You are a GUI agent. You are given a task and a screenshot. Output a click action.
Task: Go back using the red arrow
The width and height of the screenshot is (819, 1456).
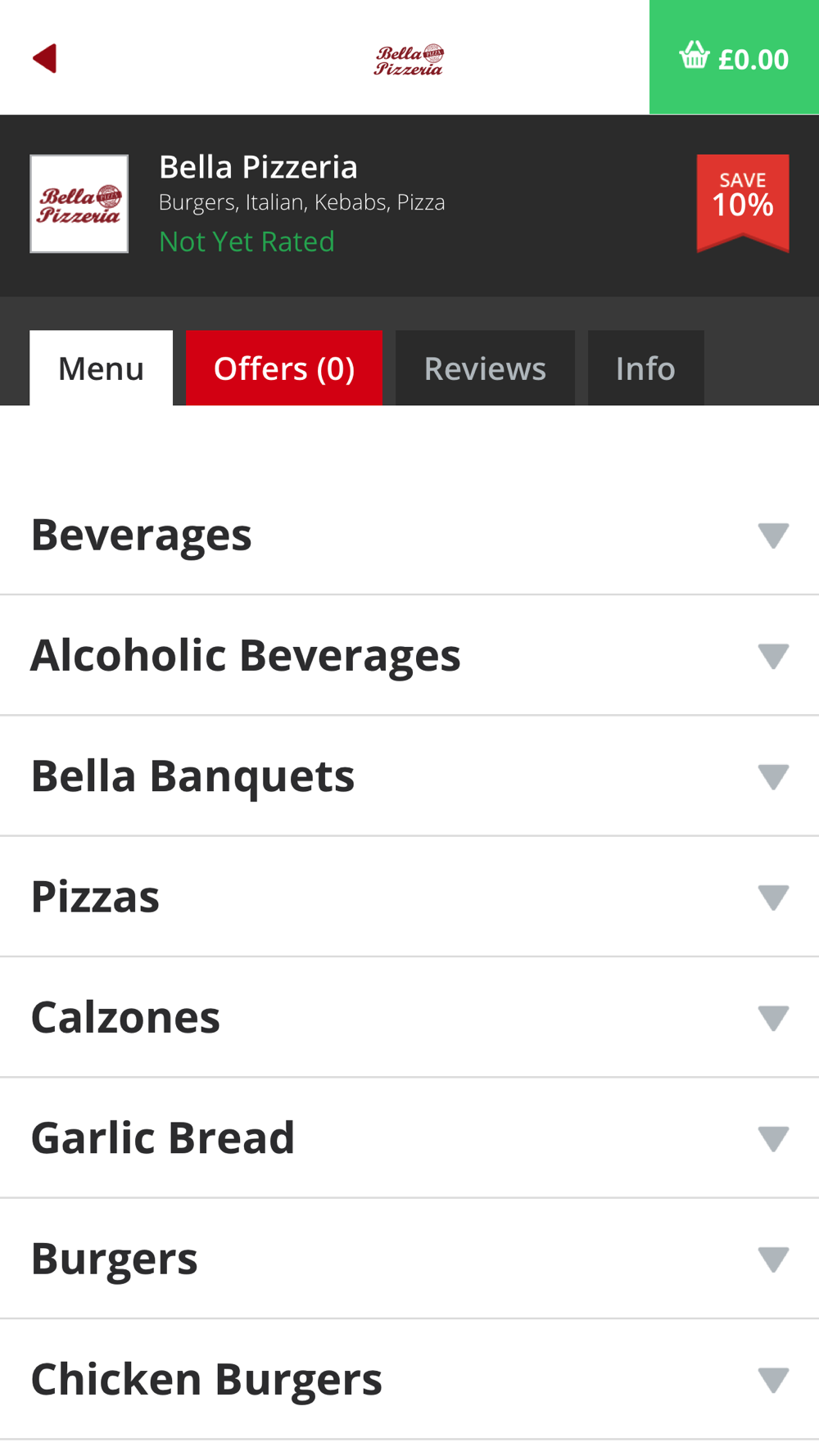point(45,58)
